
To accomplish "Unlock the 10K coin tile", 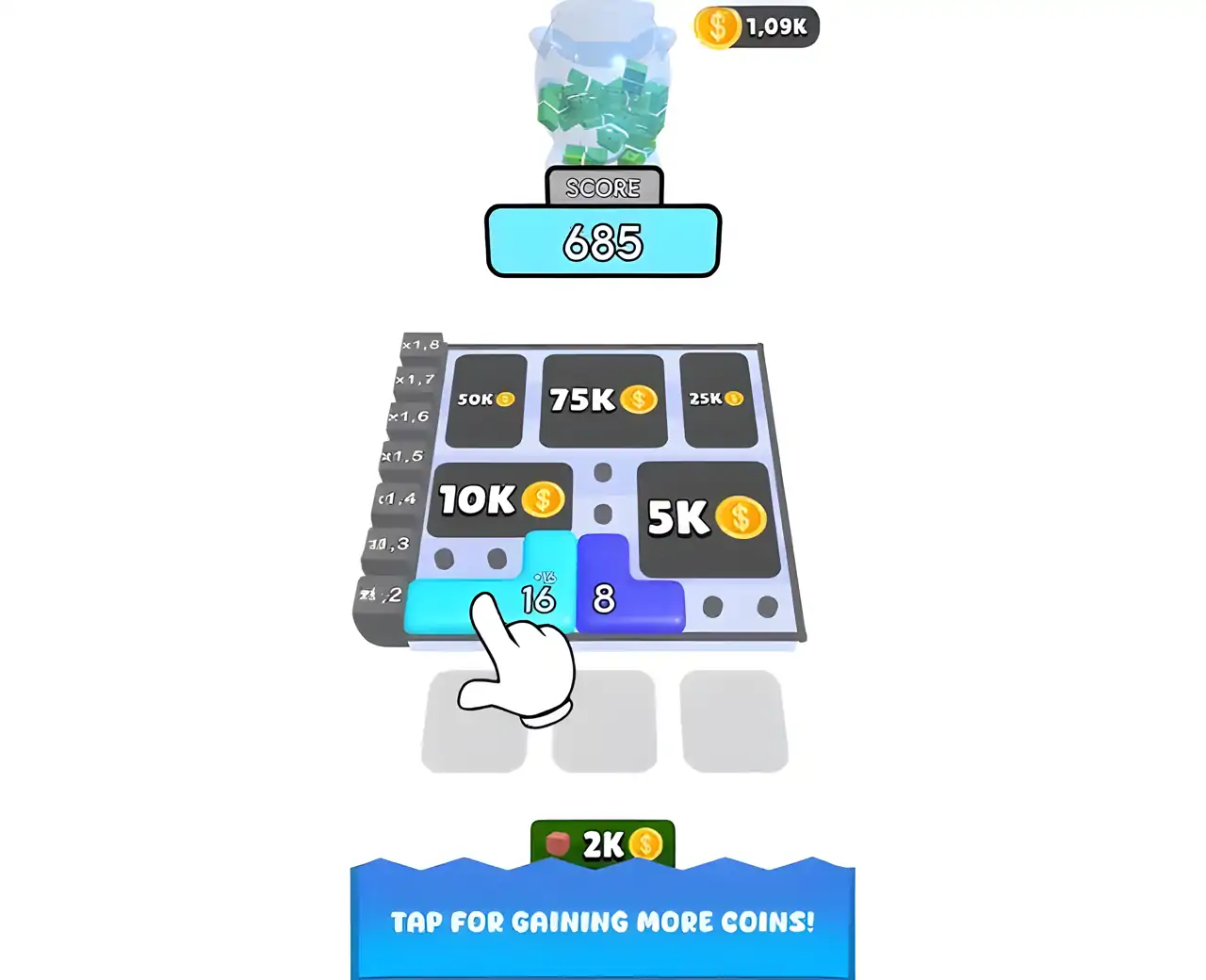I will pos(500,499).
